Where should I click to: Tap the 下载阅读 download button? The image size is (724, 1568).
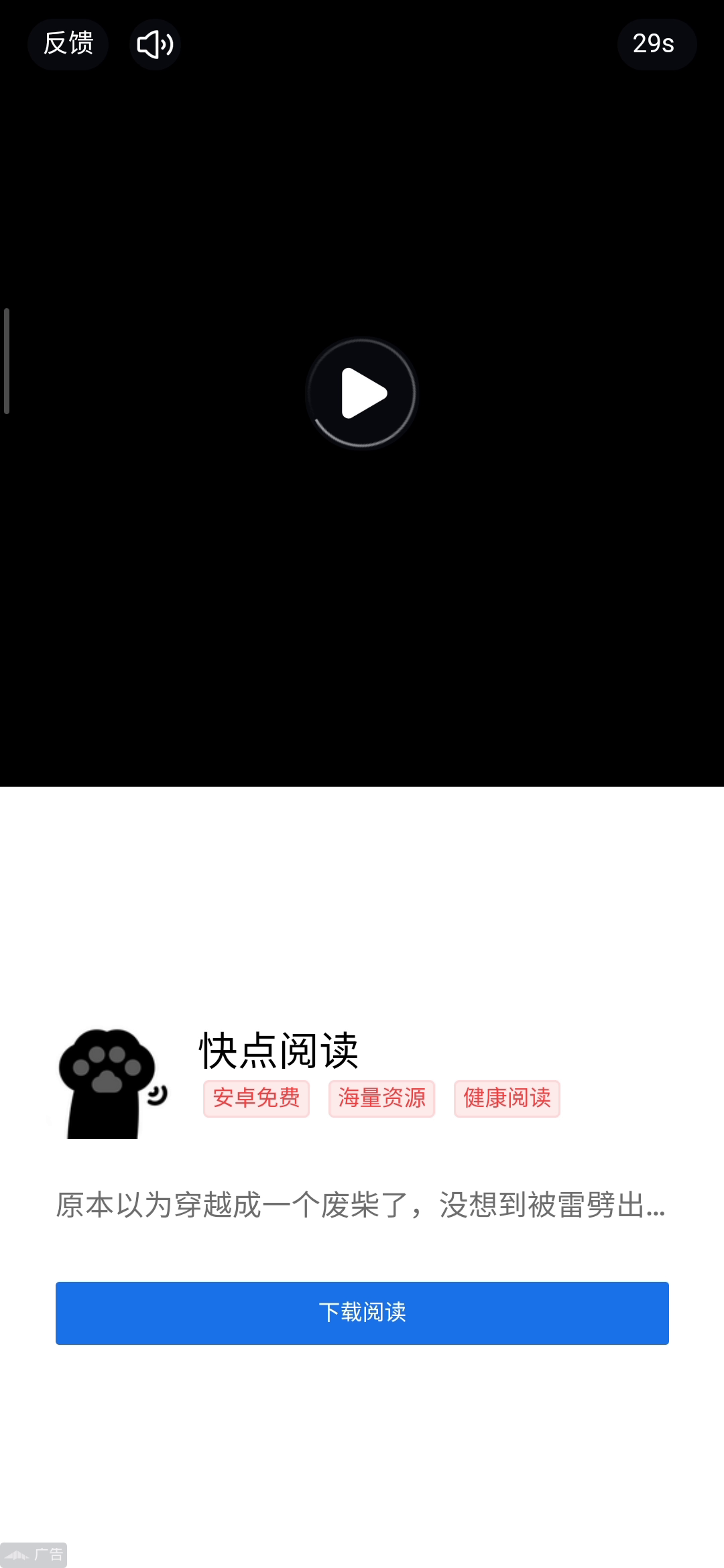[362, 1313]
